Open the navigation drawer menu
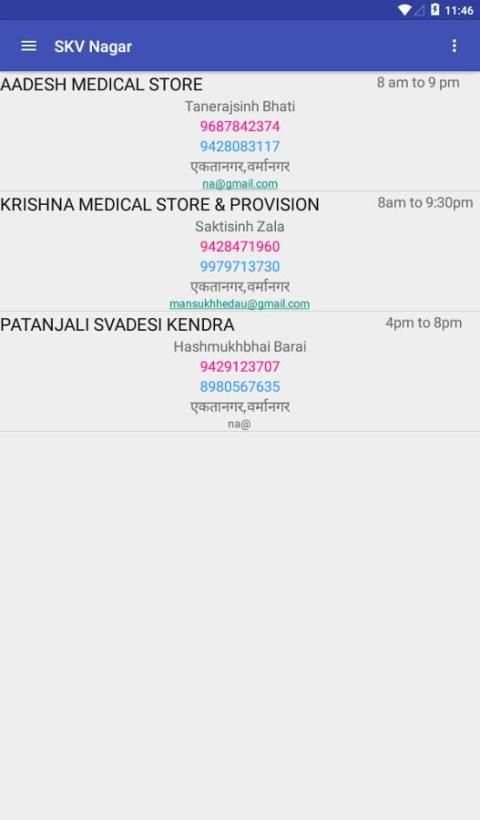The image size is (480, 820). [29, 46]
